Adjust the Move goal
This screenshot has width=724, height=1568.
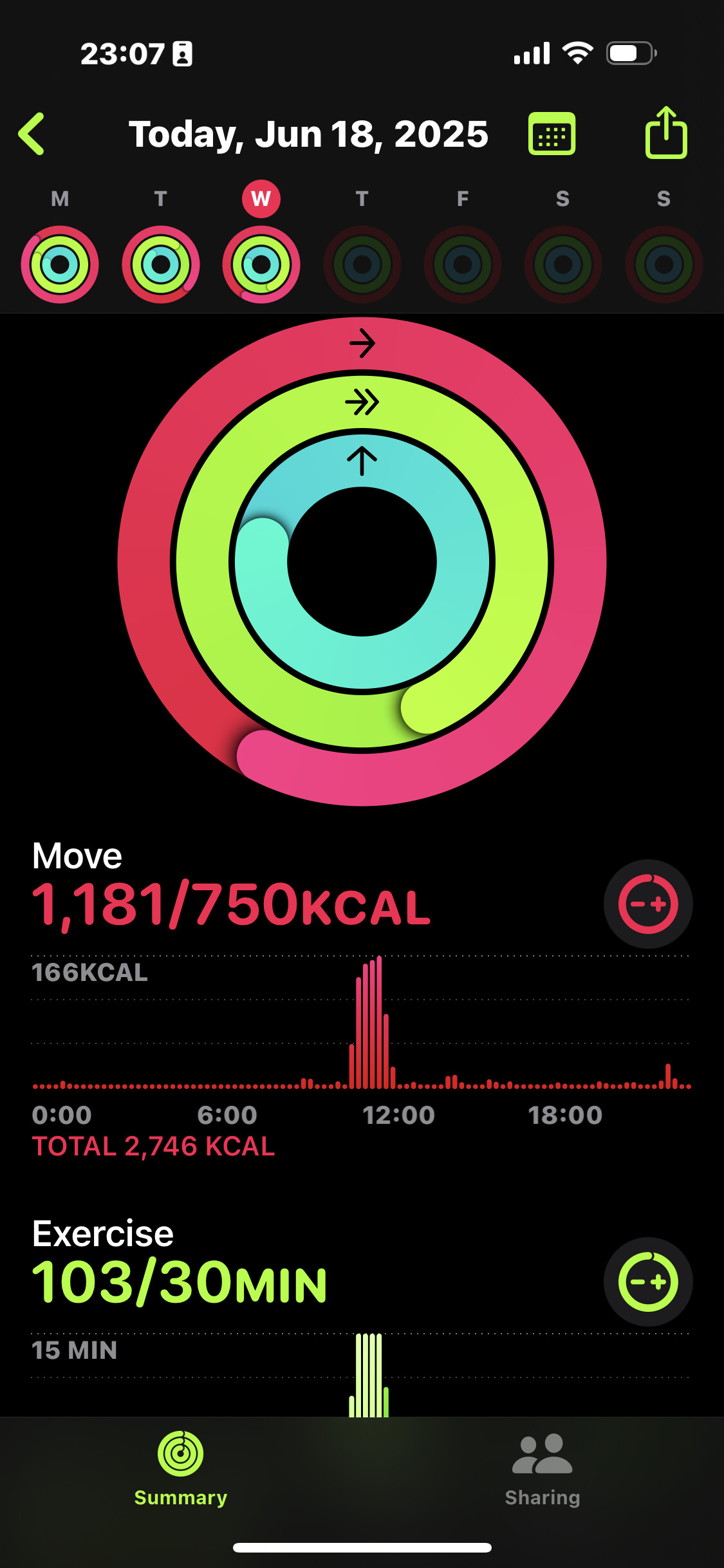tap(648, 904)
